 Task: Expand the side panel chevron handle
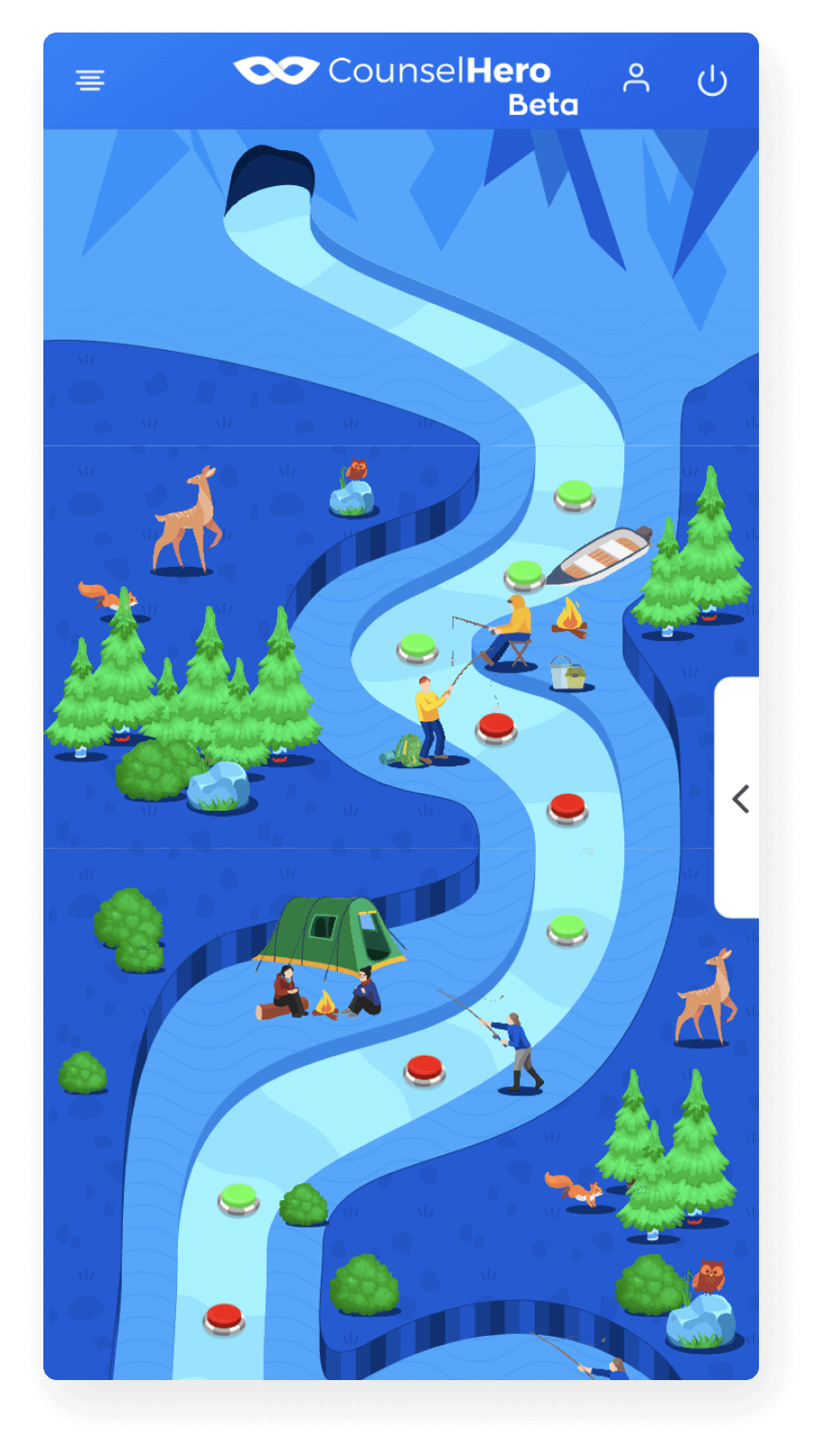click(x=739, y=798)
